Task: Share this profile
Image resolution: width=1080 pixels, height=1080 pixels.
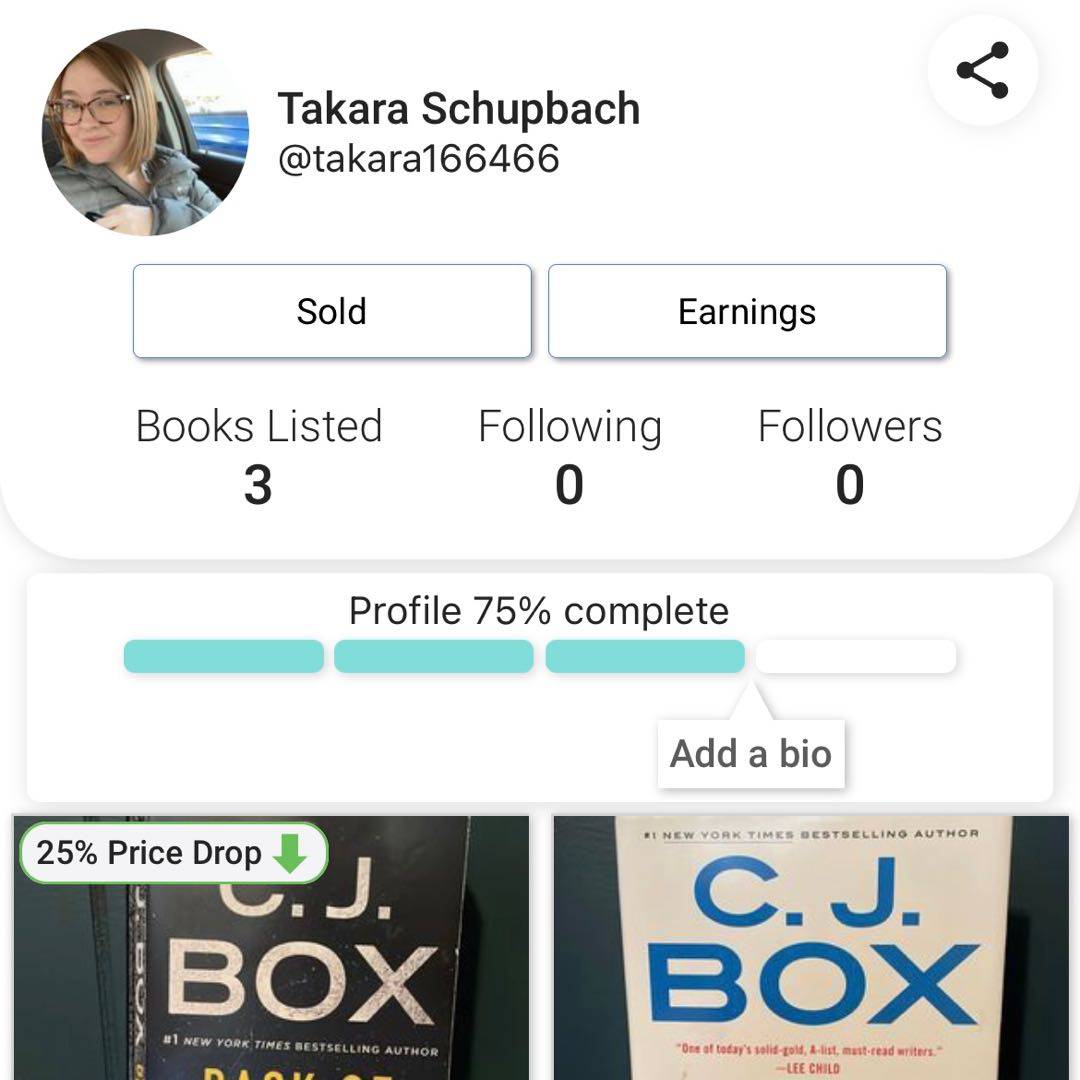Action: pyautogui.click(x=982, y=70)
